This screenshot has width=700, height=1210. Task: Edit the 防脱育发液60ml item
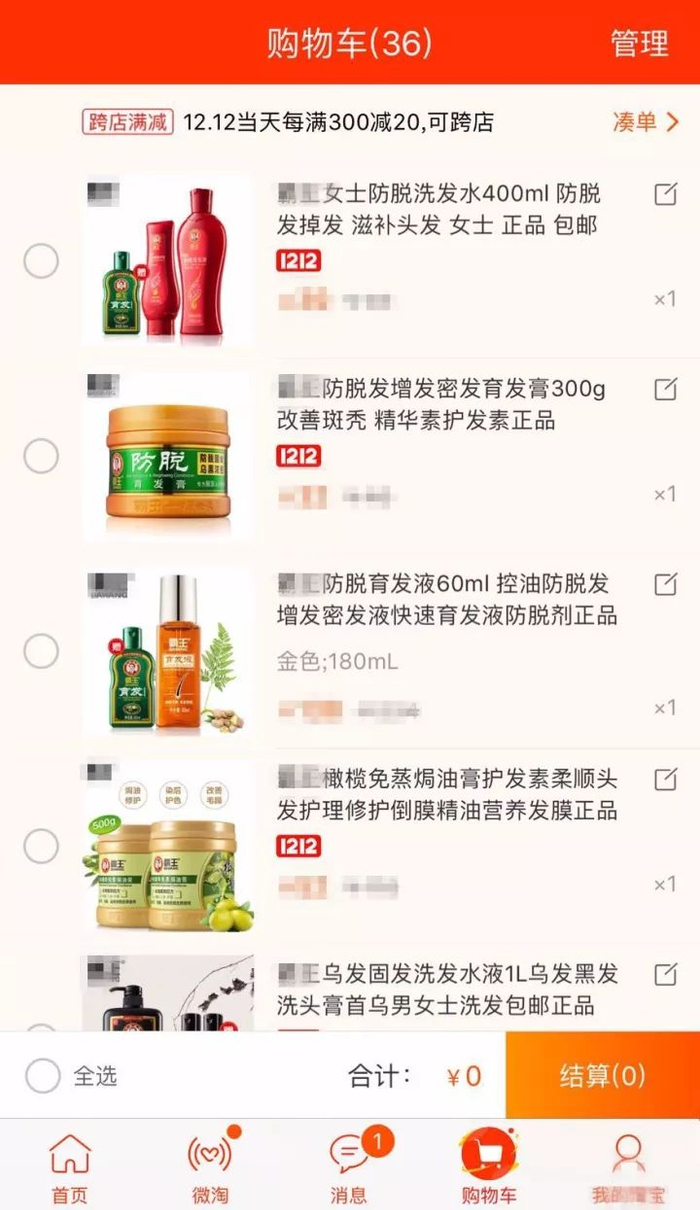pyautogui.click(x=665, y=584)
